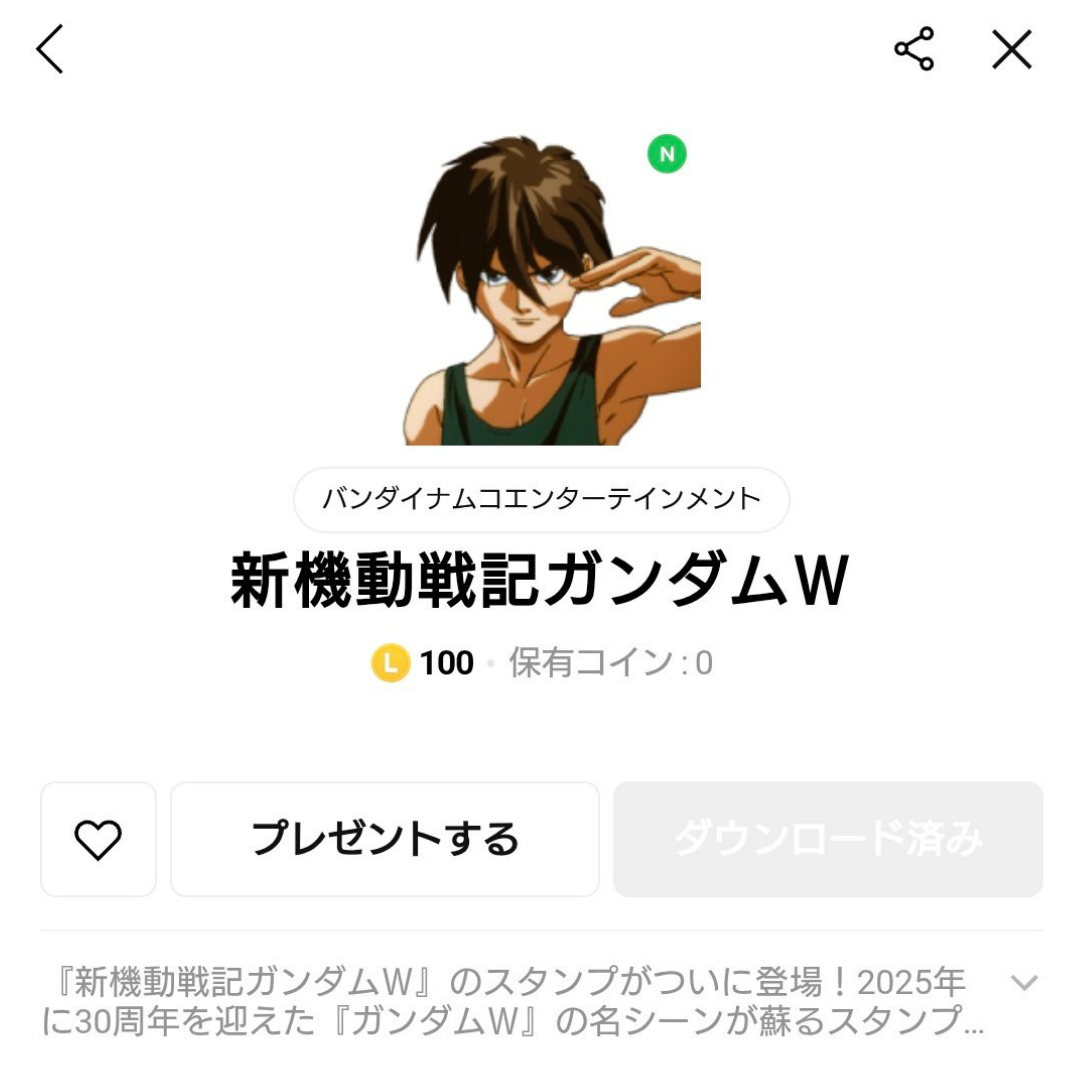Screen dimensions: 1080x1080
Task: Go back using the top-left arrow
Action: (x=50, y=49)
